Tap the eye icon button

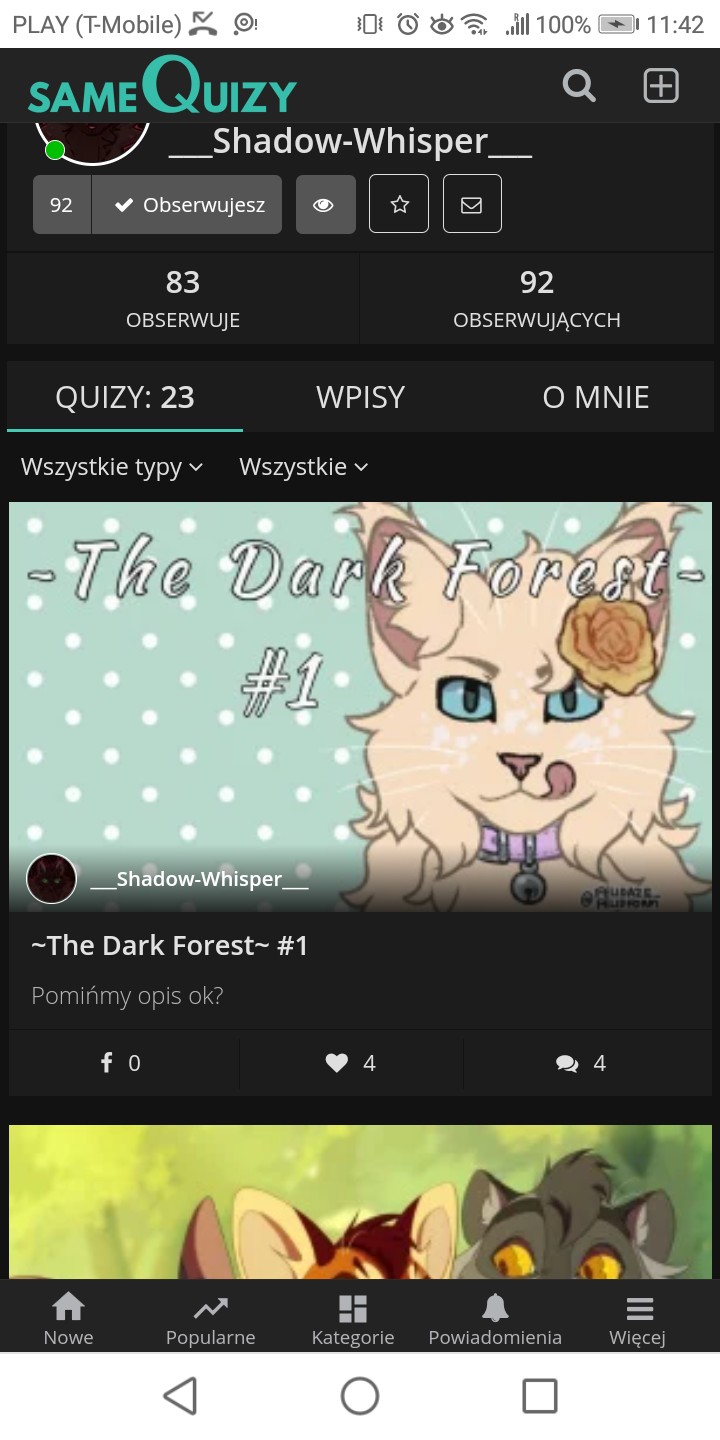click(x=325, y=205)
